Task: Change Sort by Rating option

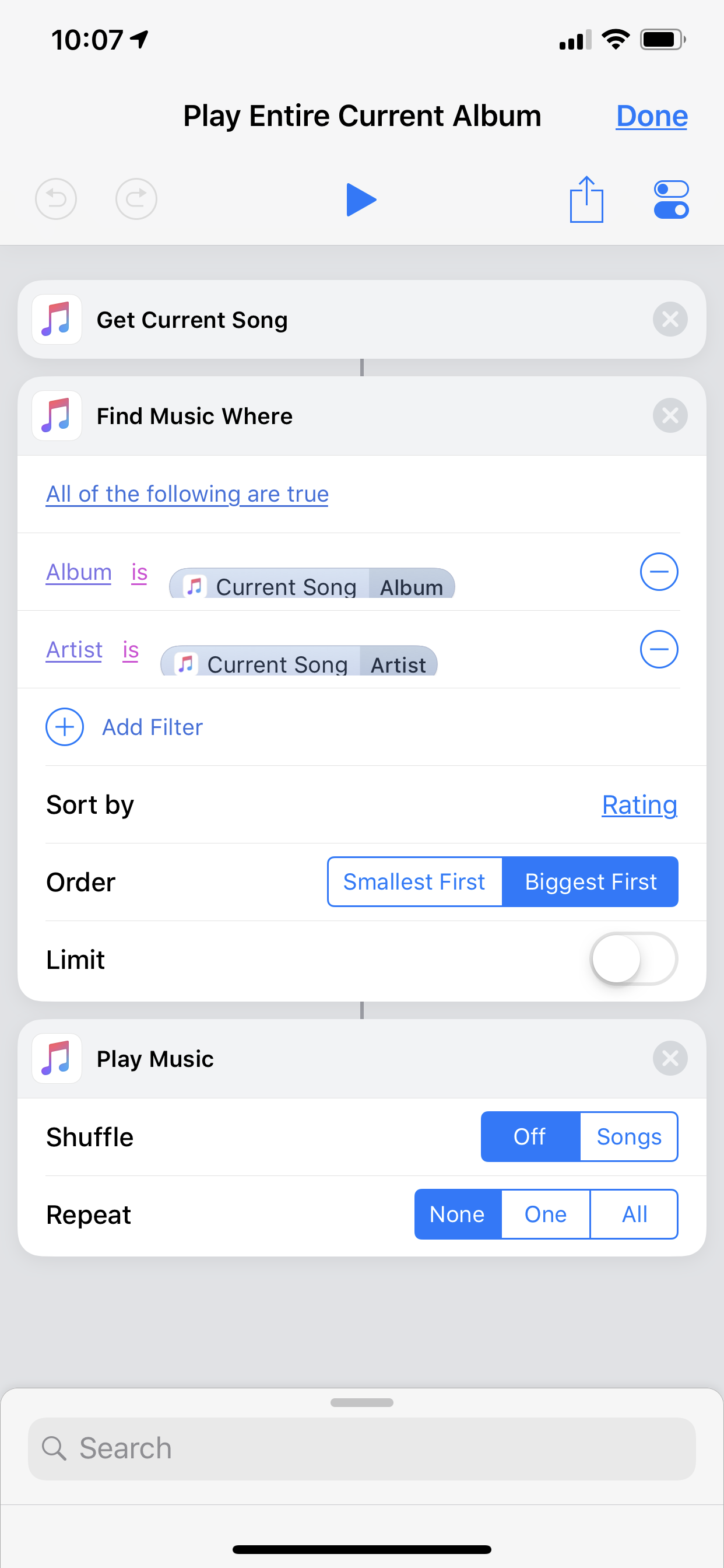Action: (639, 804)
